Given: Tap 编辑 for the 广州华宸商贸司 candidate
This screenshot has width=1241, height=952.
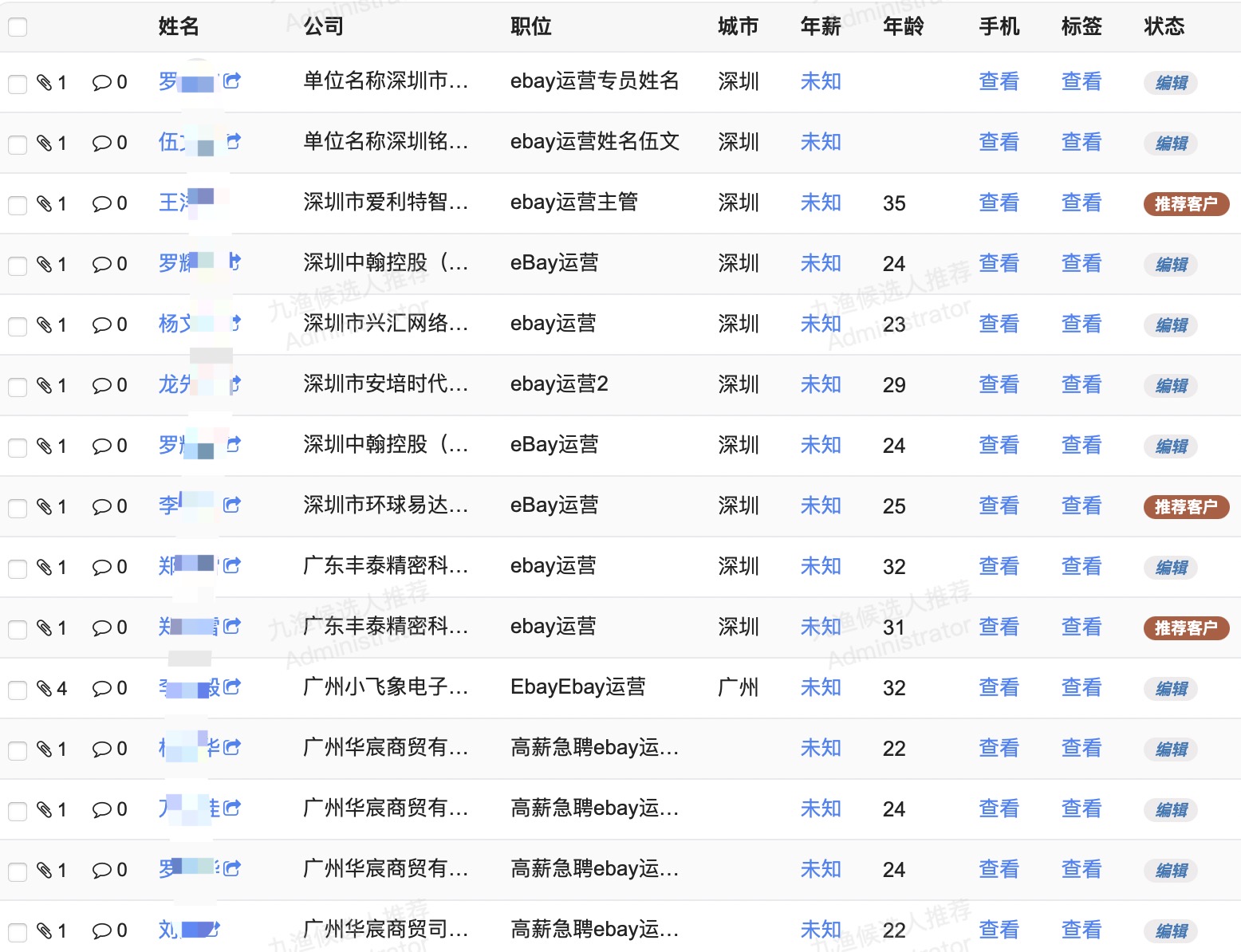Looking at the screenshot, I should [x=1171, y=931].
